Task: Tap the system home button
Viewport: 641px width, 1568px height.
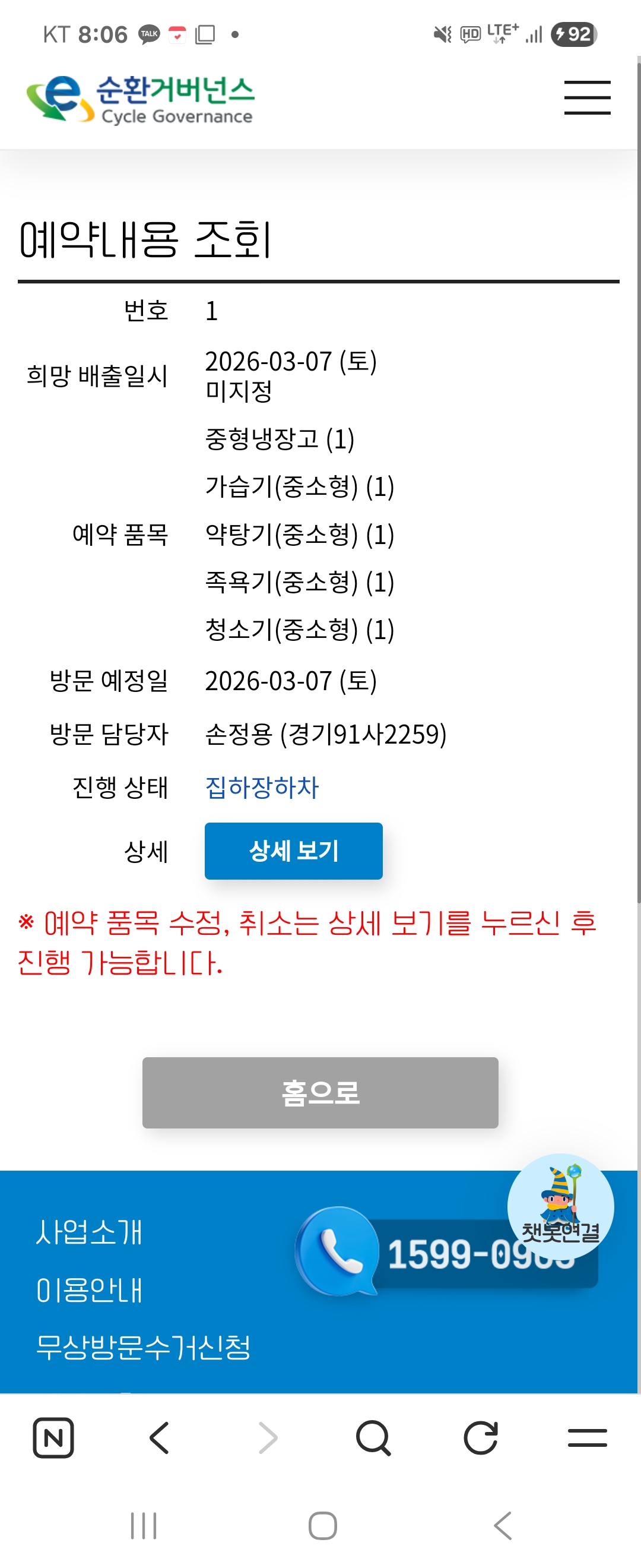Action: click(x=322, y=1525)
